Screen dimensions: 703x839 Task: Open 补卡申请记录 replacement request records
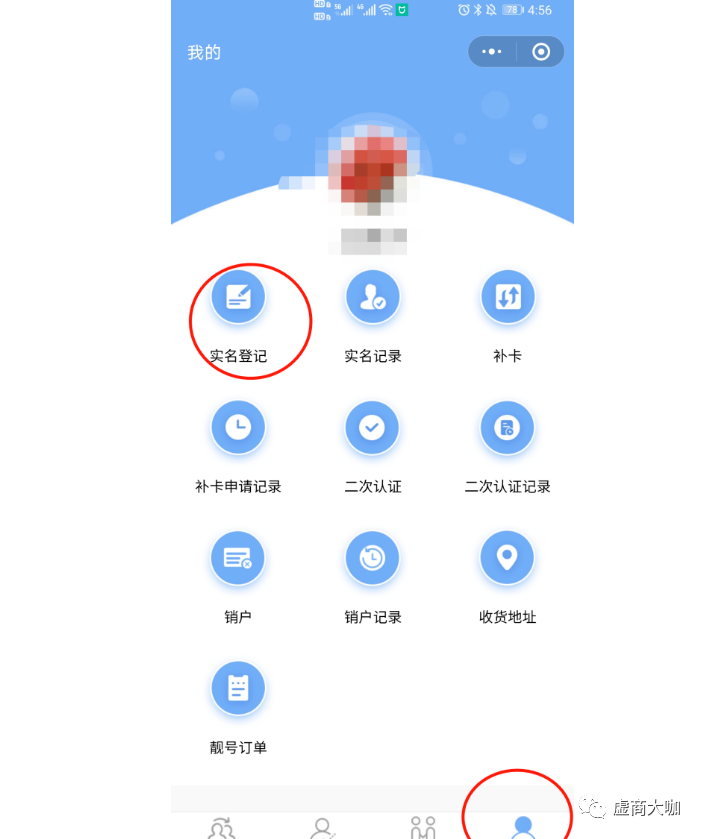pyautogui.click(x=238, y=428)
